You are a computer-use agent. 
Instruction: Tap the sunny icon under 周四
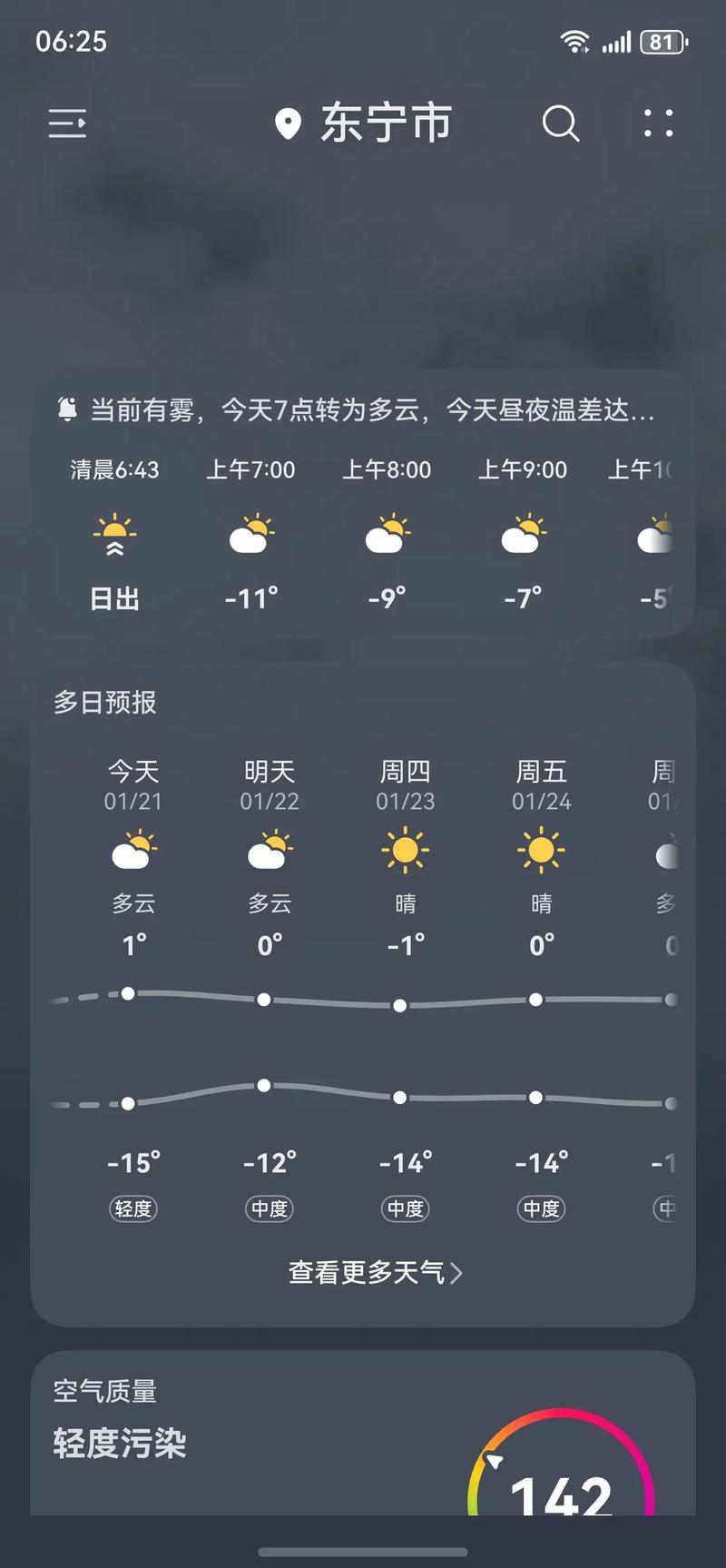click(405, 849)
